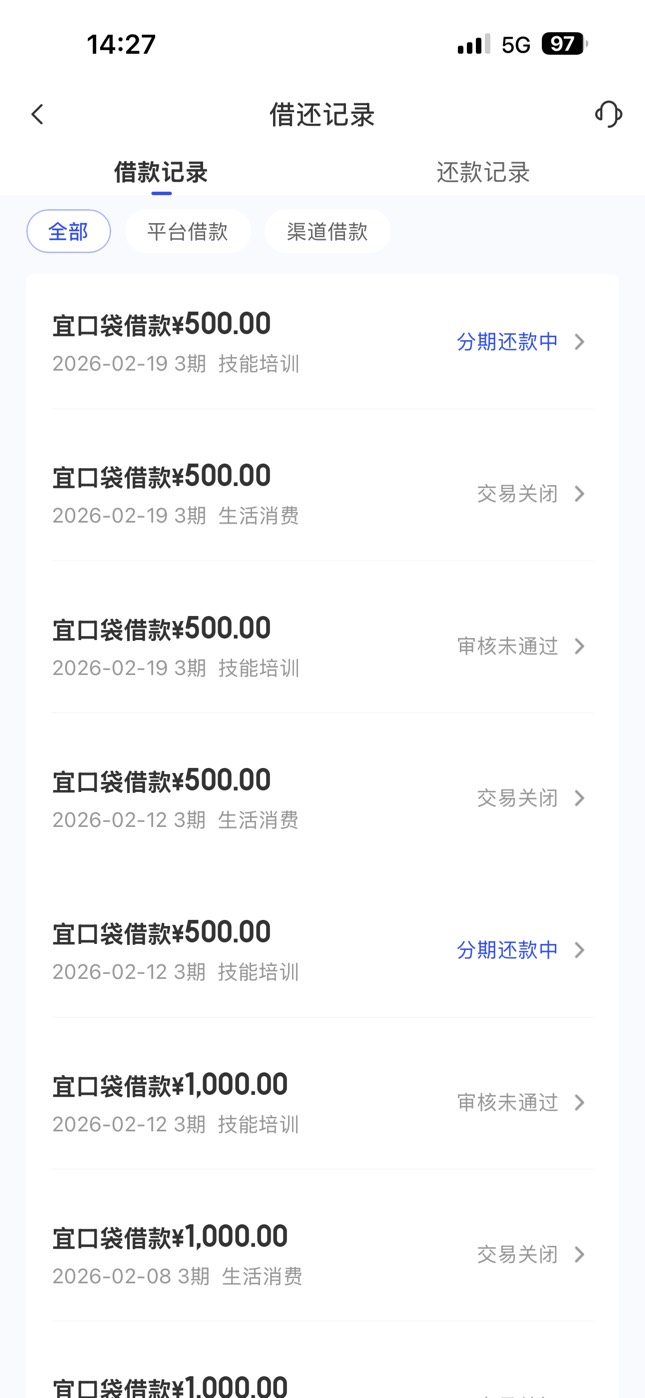Select the 全部 filter chip
Image resolution: width=645 pixels, height=1398 pixels.
68,232
